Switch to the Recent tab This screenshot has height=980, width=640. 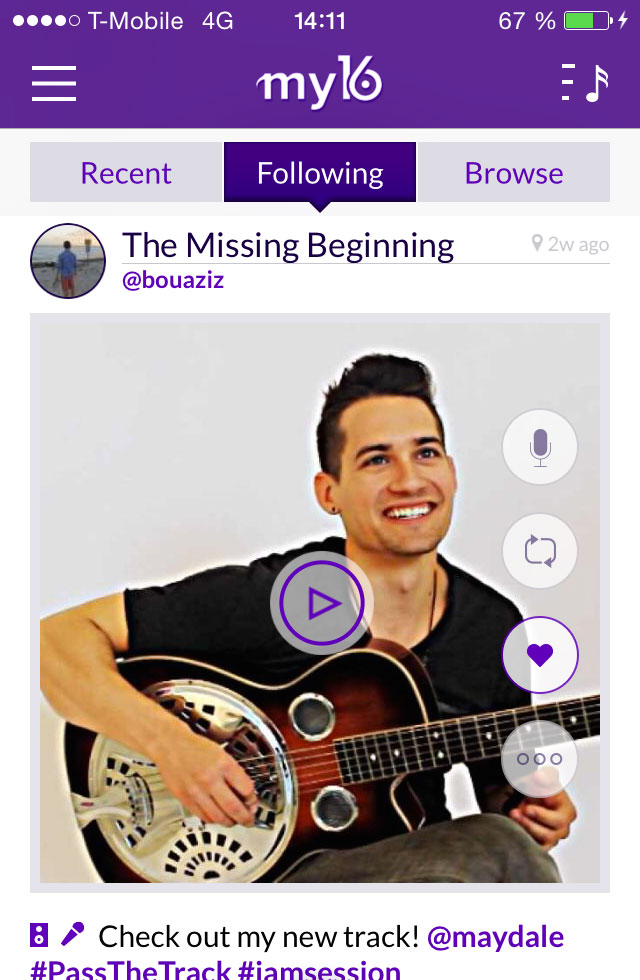click(126, 173)
